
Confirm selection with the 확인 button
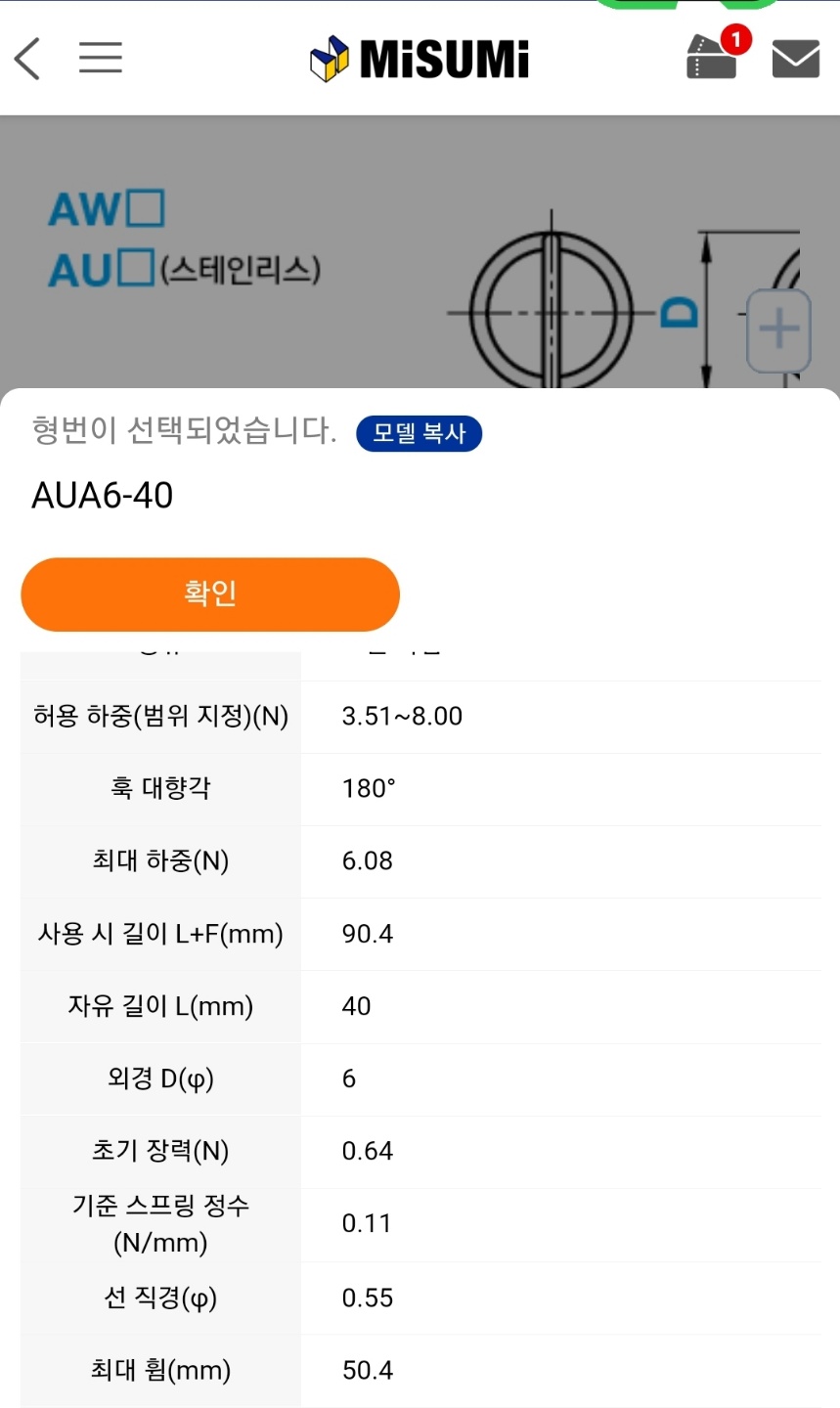(x=210, y=594)
